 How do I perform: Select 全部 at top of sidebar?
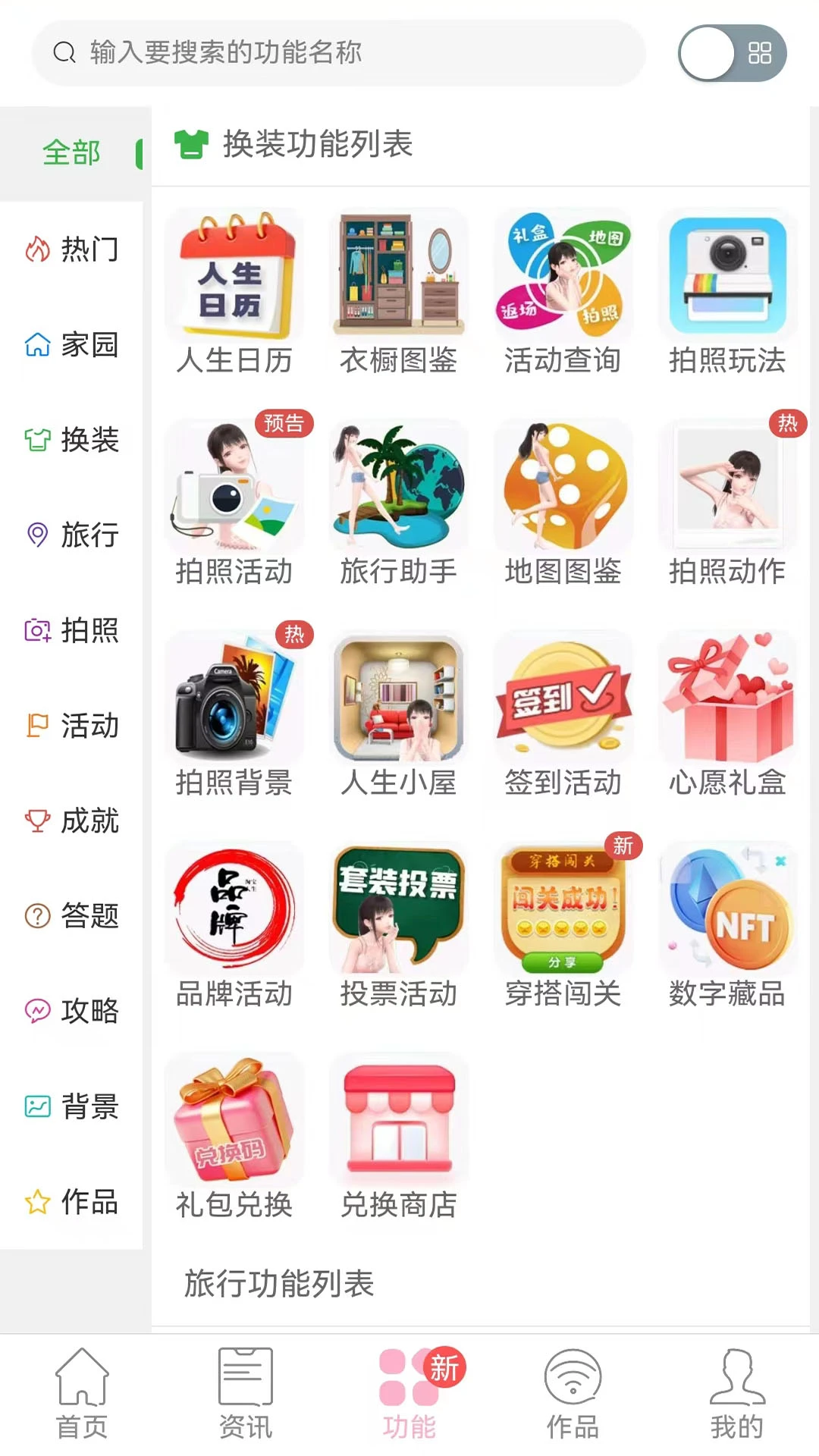72,152
